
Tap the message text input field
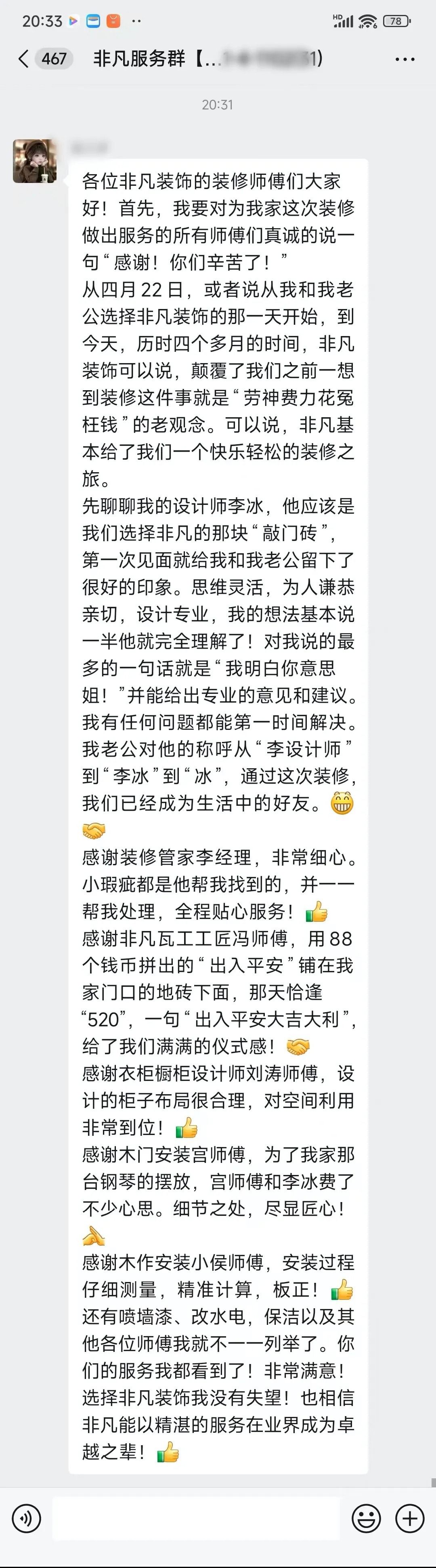click(196, 1518)
